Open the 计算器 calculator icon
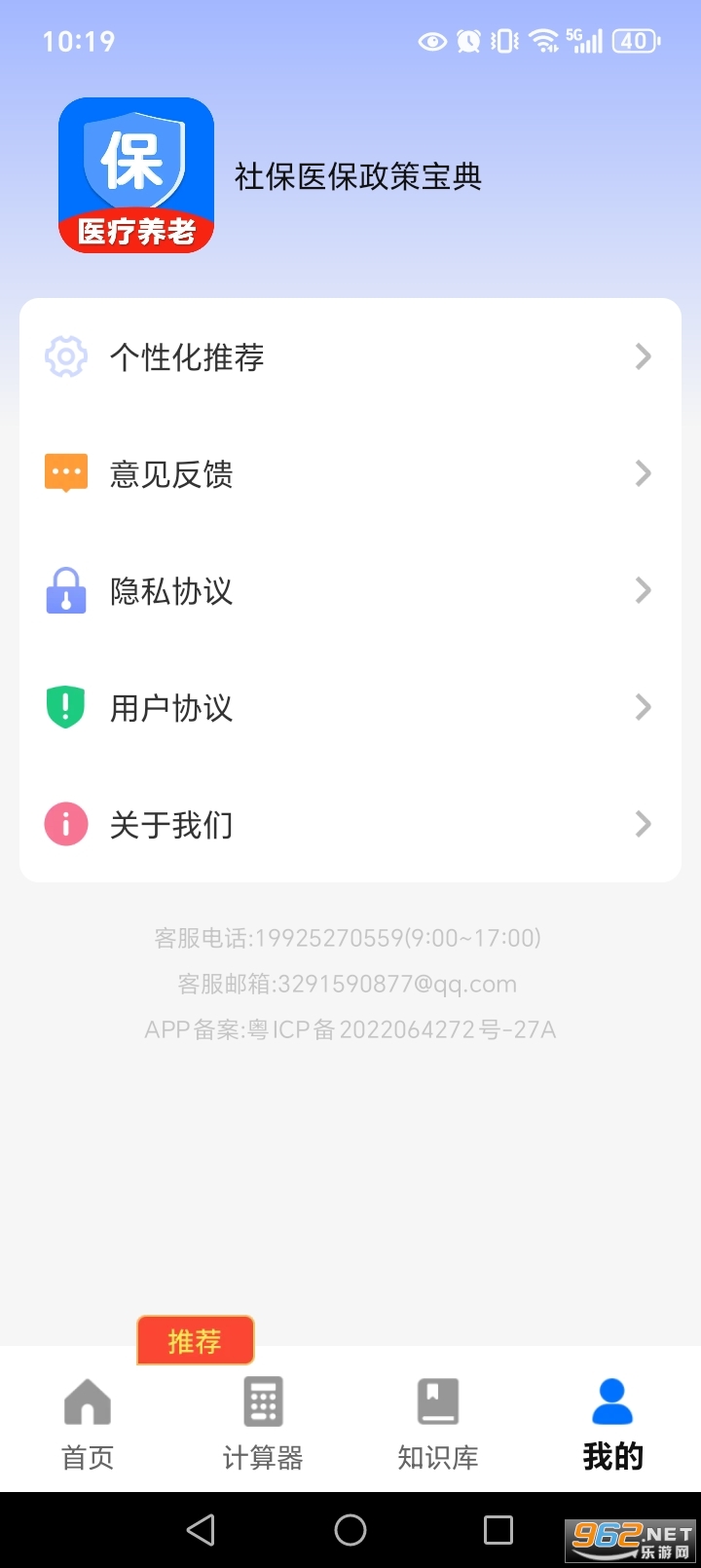Screen dimensions: 701x1568 [262, 1401]
